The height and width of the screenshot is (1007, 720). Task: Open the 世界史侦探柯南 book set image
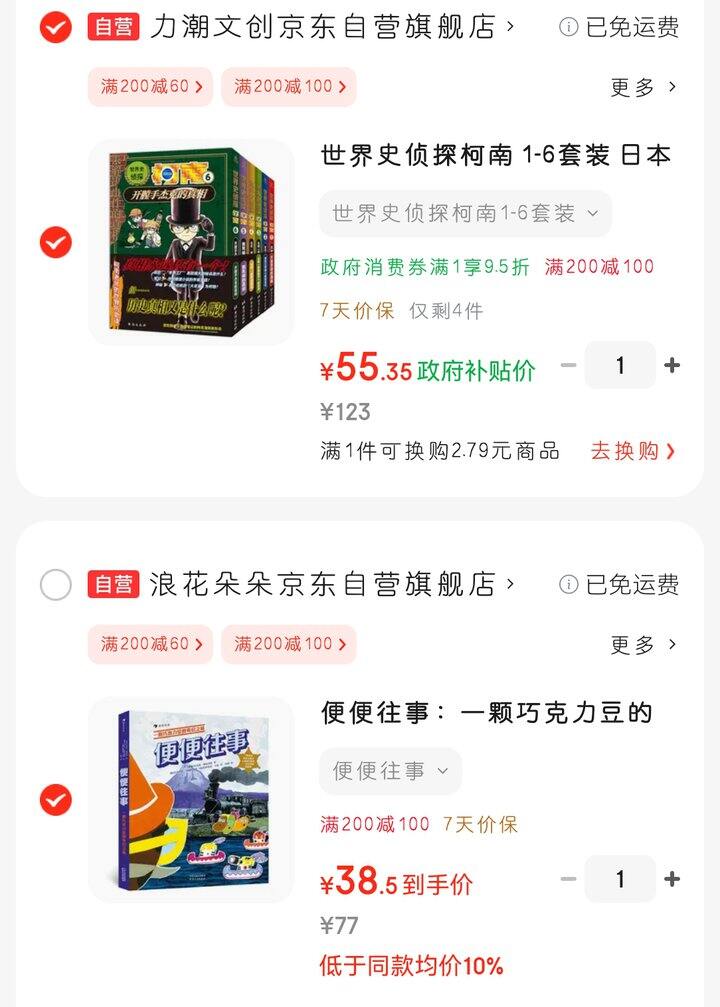[x=191, y=243]
